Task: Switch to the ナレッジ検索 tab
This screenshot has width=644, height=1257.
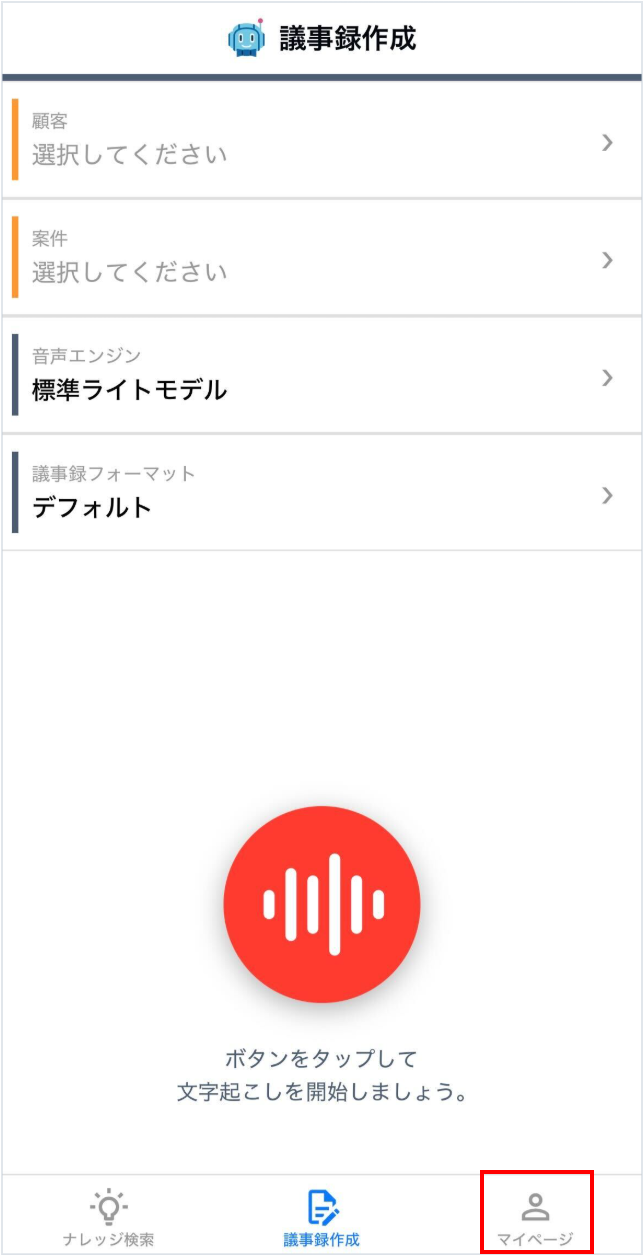Action: pyautogui.click(x=108, y=1217)
